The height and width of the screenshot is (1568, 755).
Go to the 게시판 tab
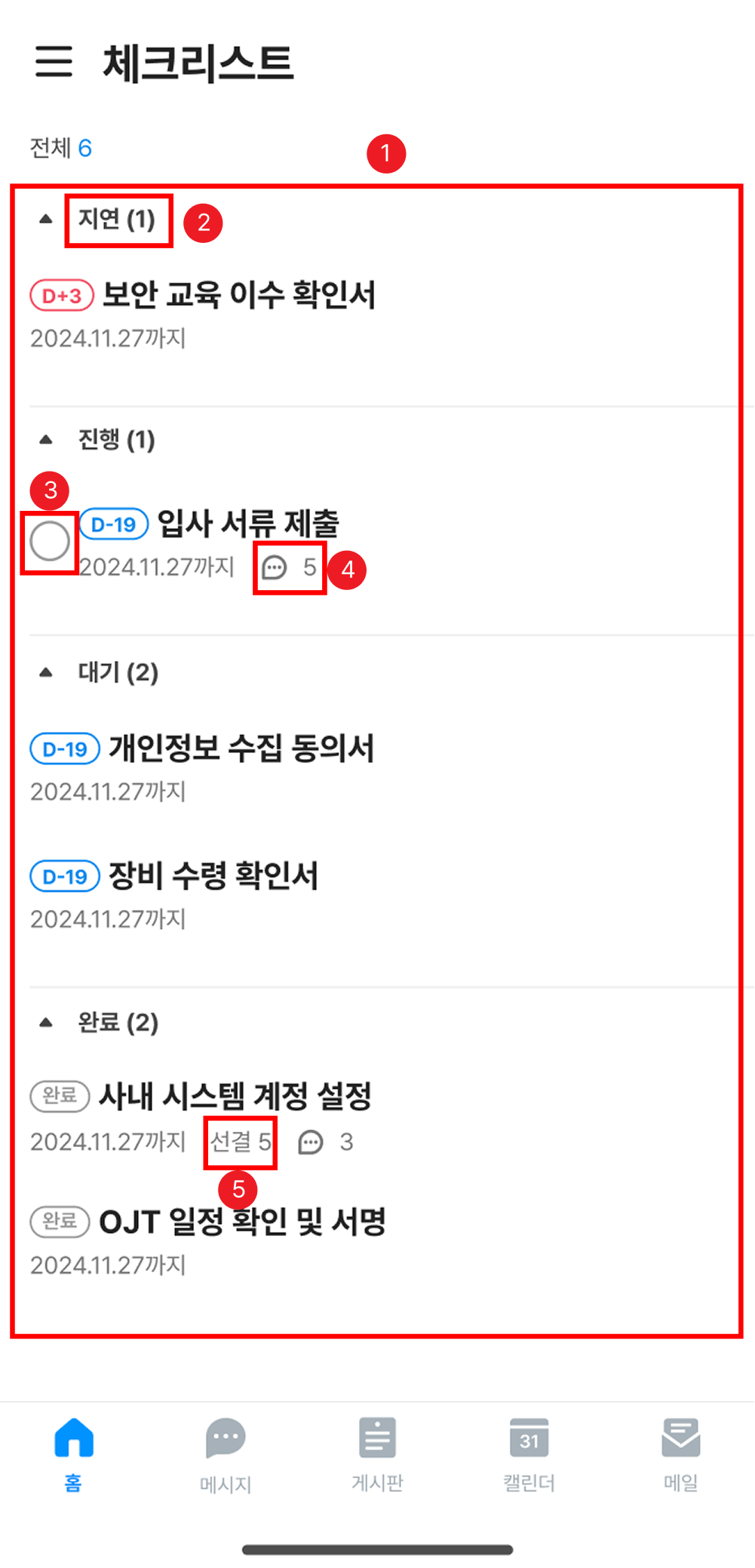(377, 1453)
